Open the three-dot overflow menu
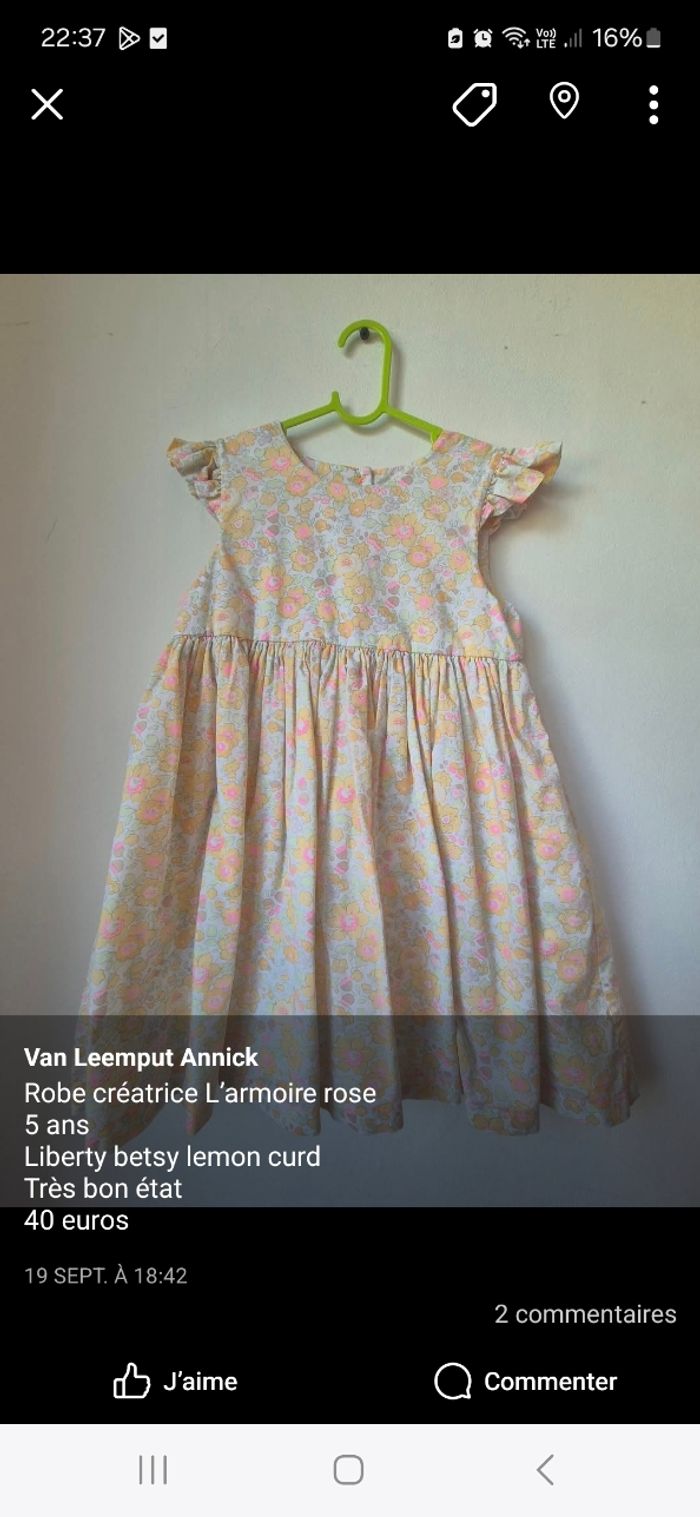The width and height of the screenshot is (700, 1517). click(653, 104)
